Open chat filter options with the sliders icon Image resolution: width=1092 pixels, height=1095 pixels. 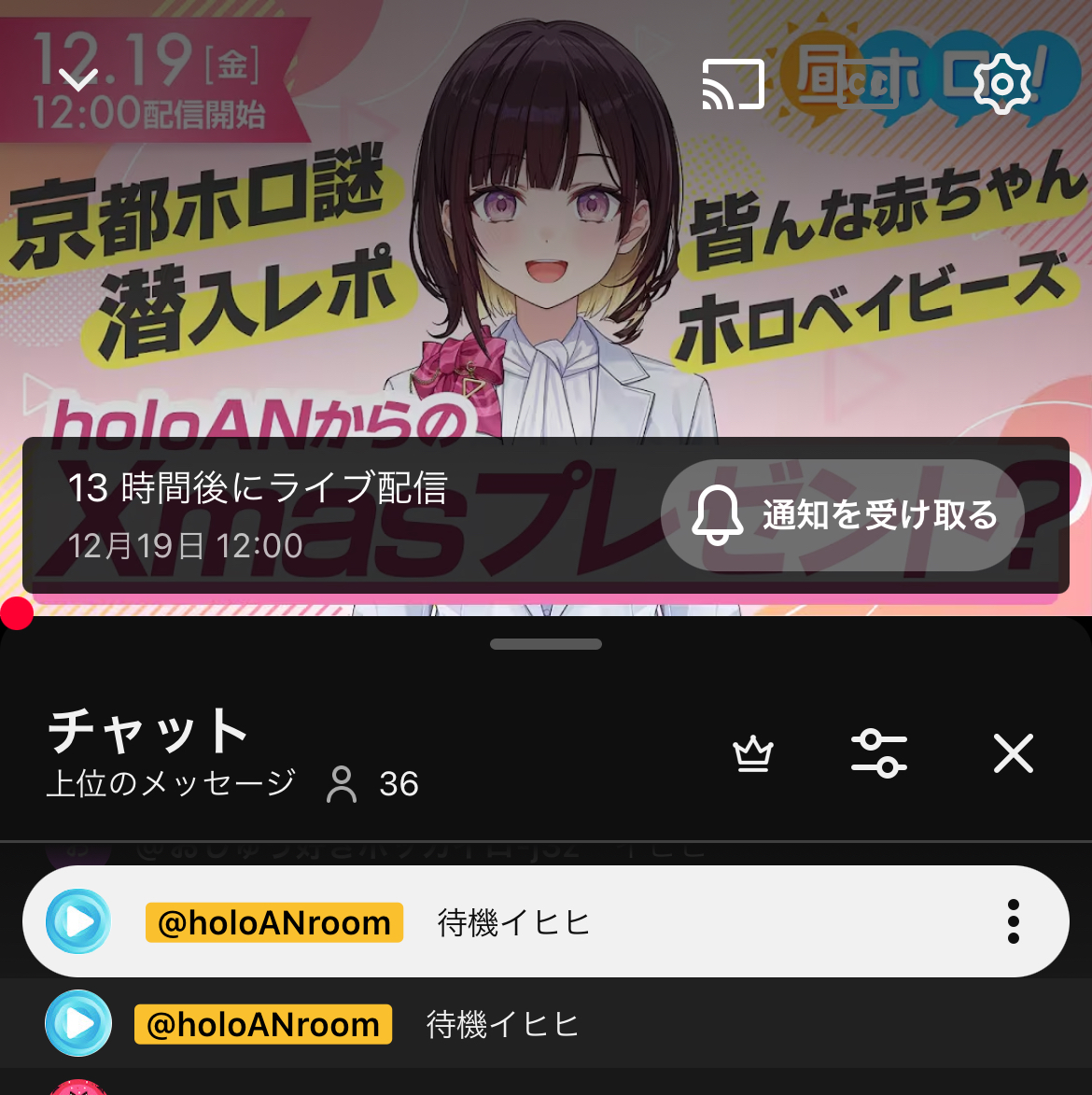pos(879,753)
